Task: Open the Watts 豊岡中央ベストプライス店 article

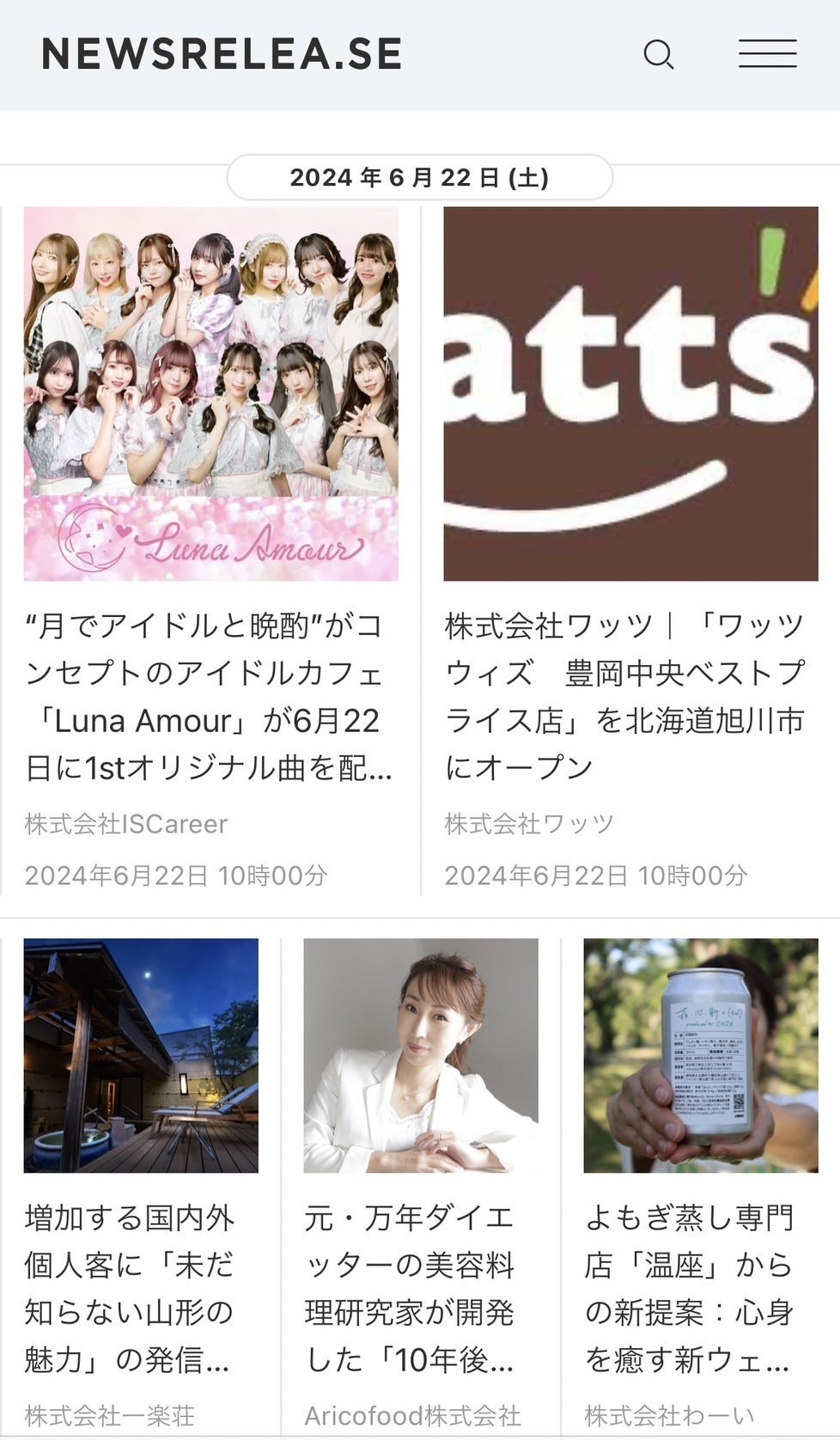Action: (624, 696)
